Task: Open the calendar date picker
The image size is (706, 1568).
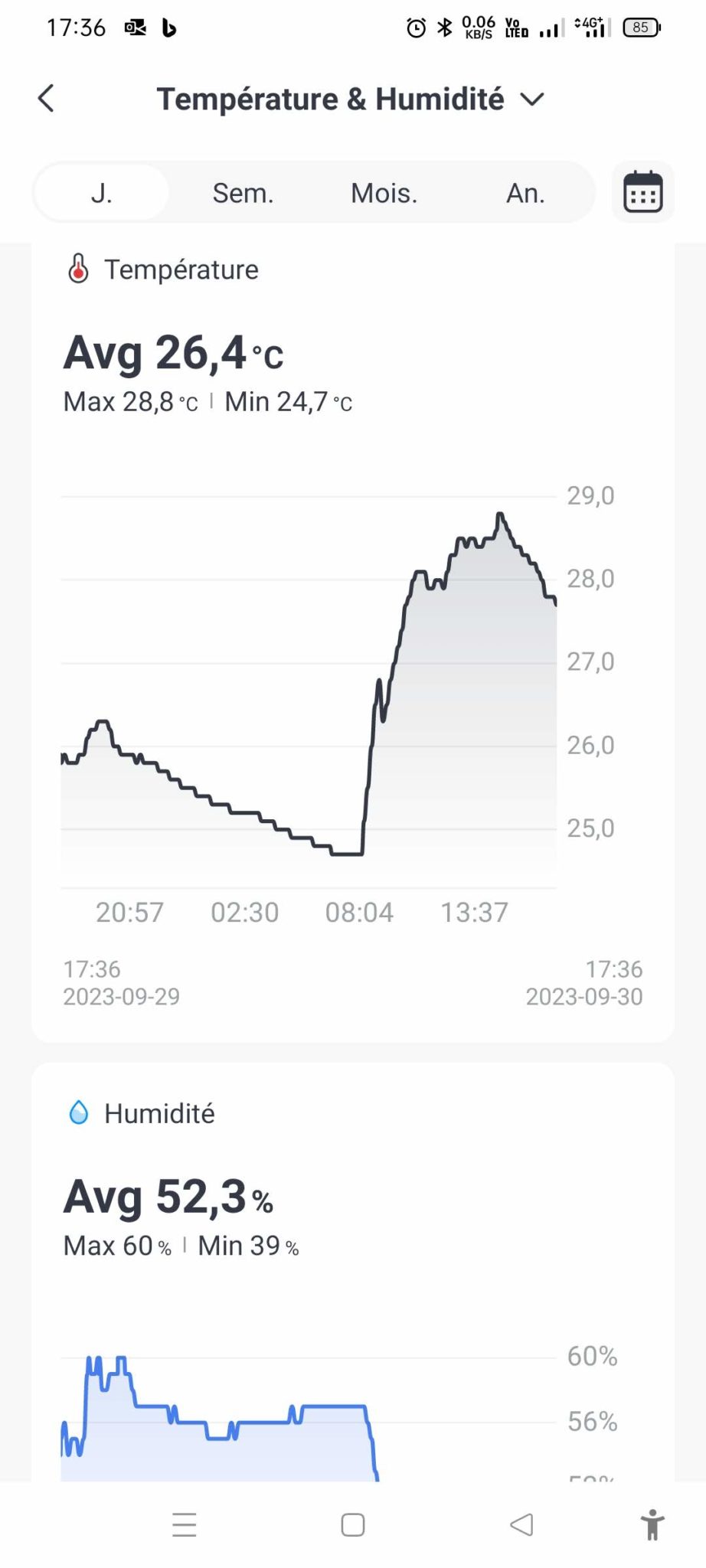Action: (643, 192)
